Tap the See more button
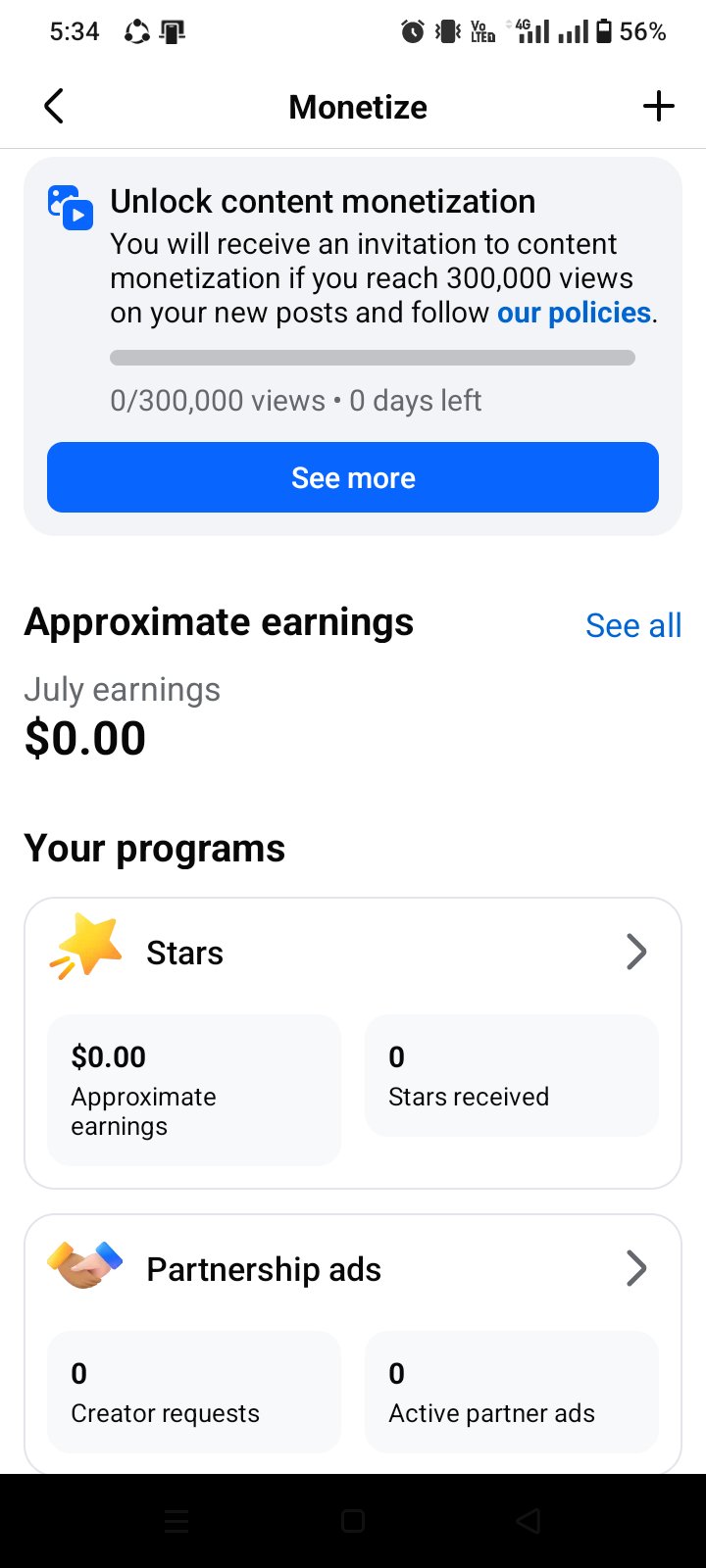This screenshot has height=1568, width=706. coord(353,477)
